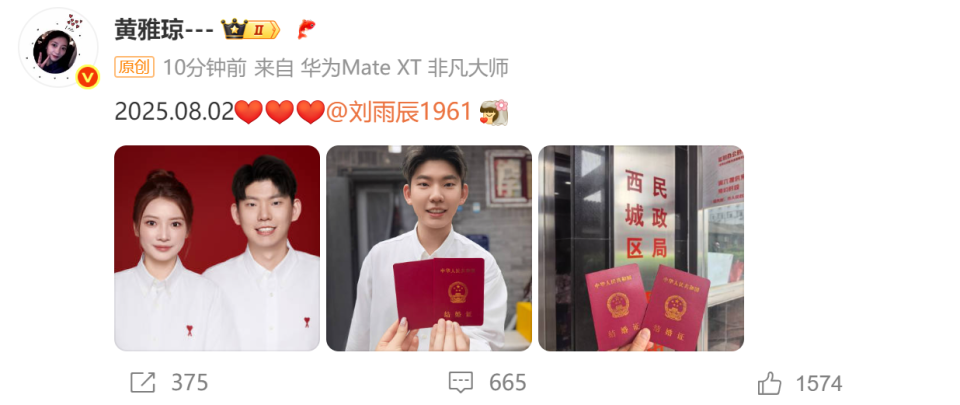Open the comments with 665 replies

point(461,382)
